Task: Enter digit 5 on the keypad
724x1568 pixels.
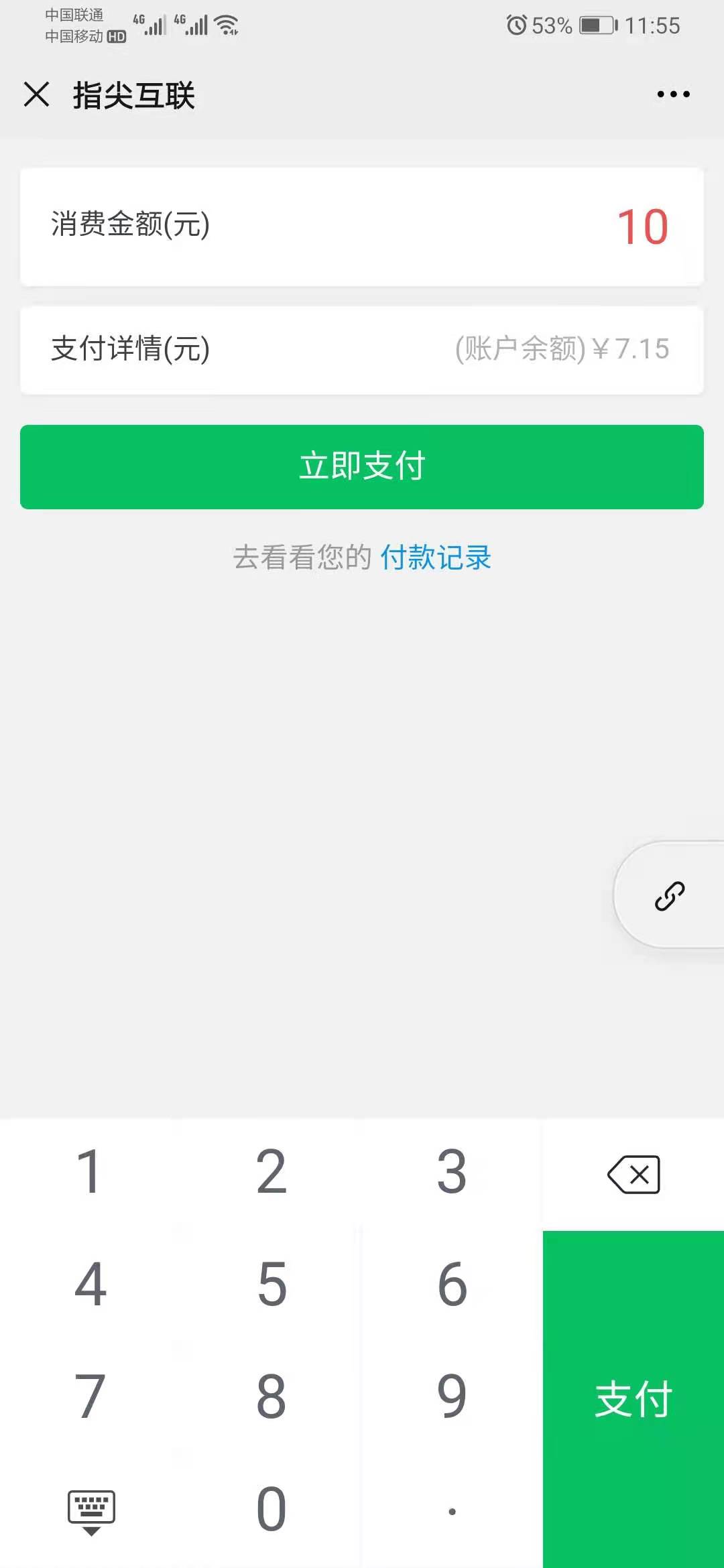Action: pos(271,1286)
